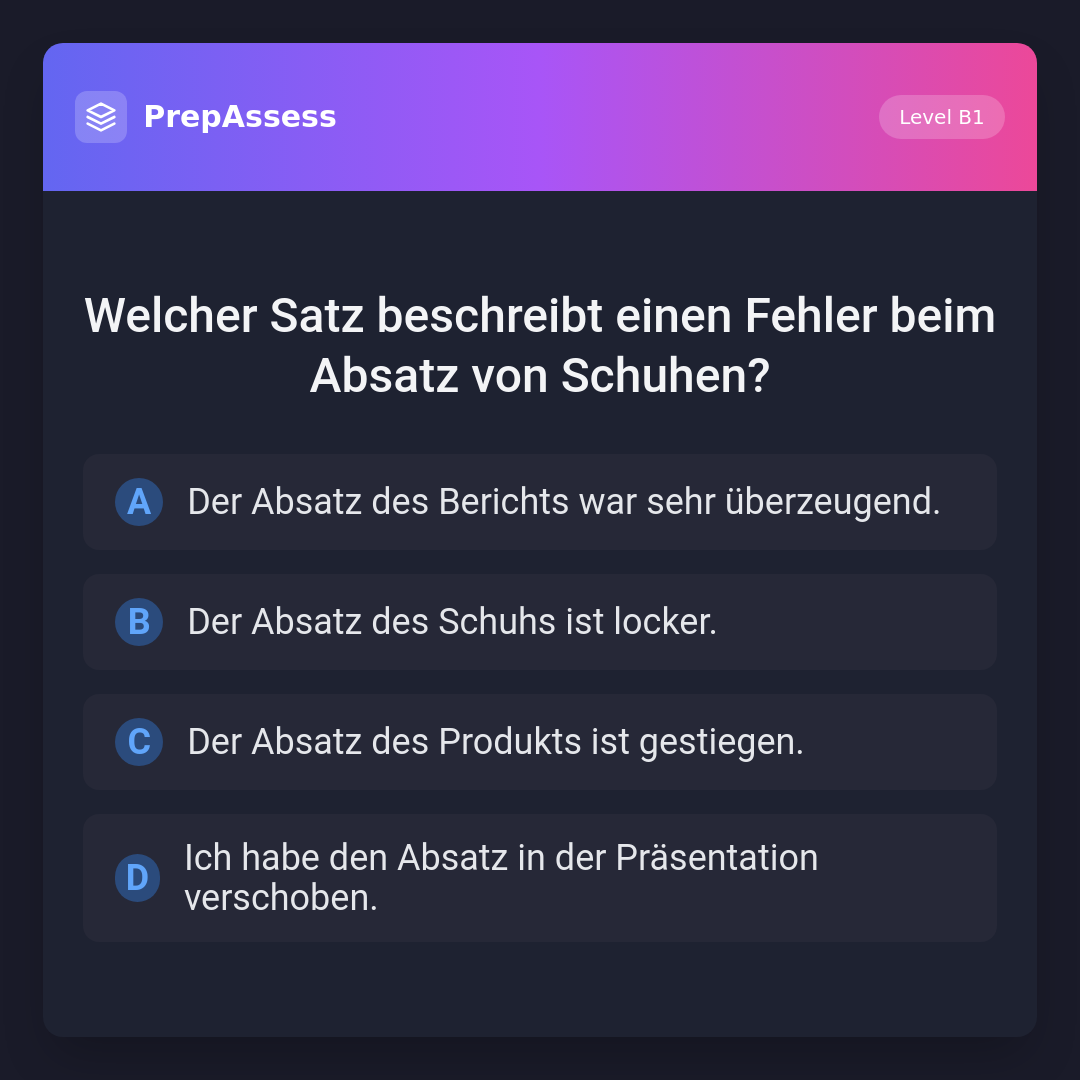1080x1080 pixels.
Task: Choose answer B about the loose Schuh heel
Action: 540,622
